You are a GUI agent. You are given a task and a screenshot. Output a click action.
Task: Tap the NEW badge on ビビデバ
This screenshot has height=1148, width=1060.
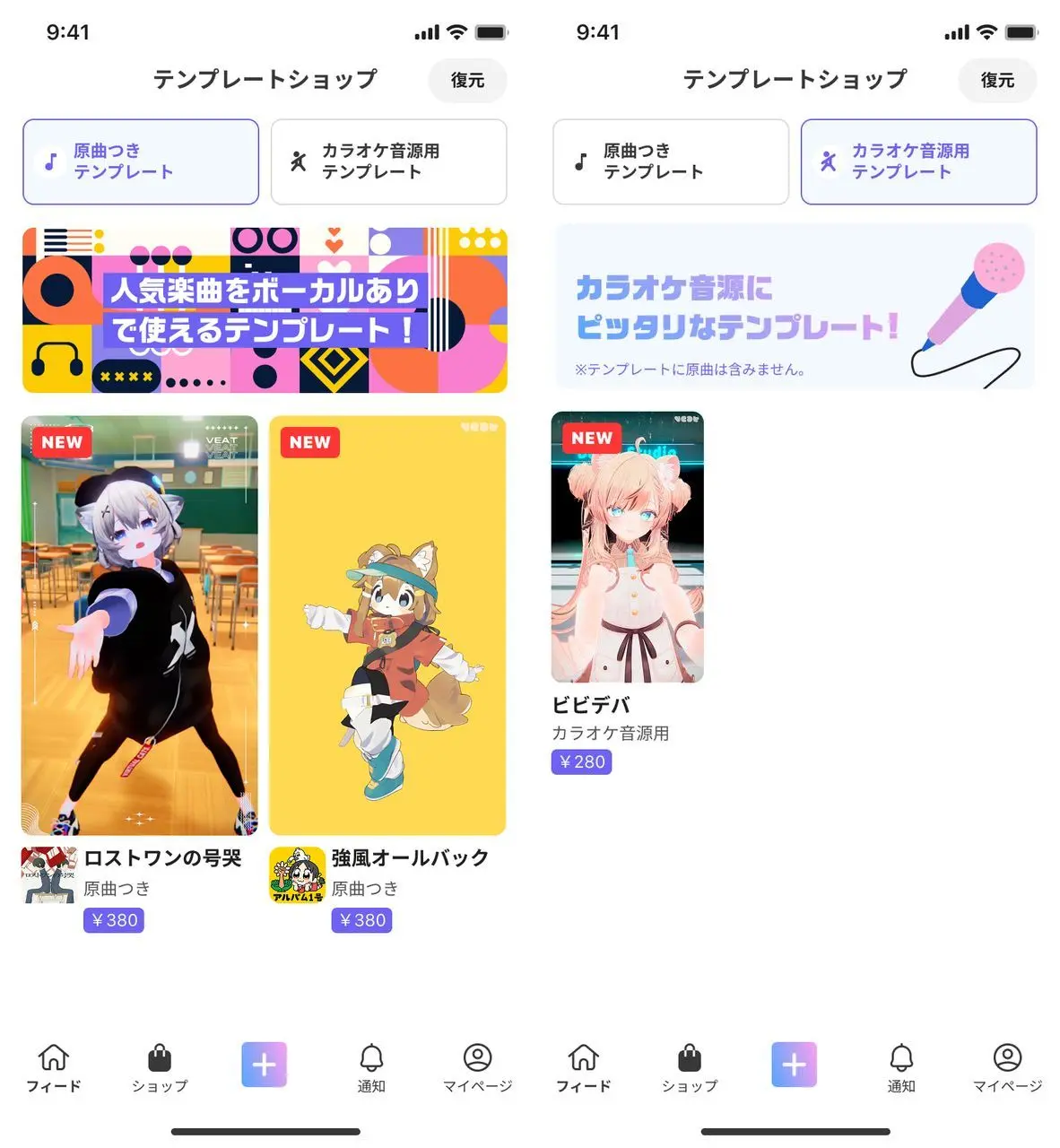click(x=592, y=438)
